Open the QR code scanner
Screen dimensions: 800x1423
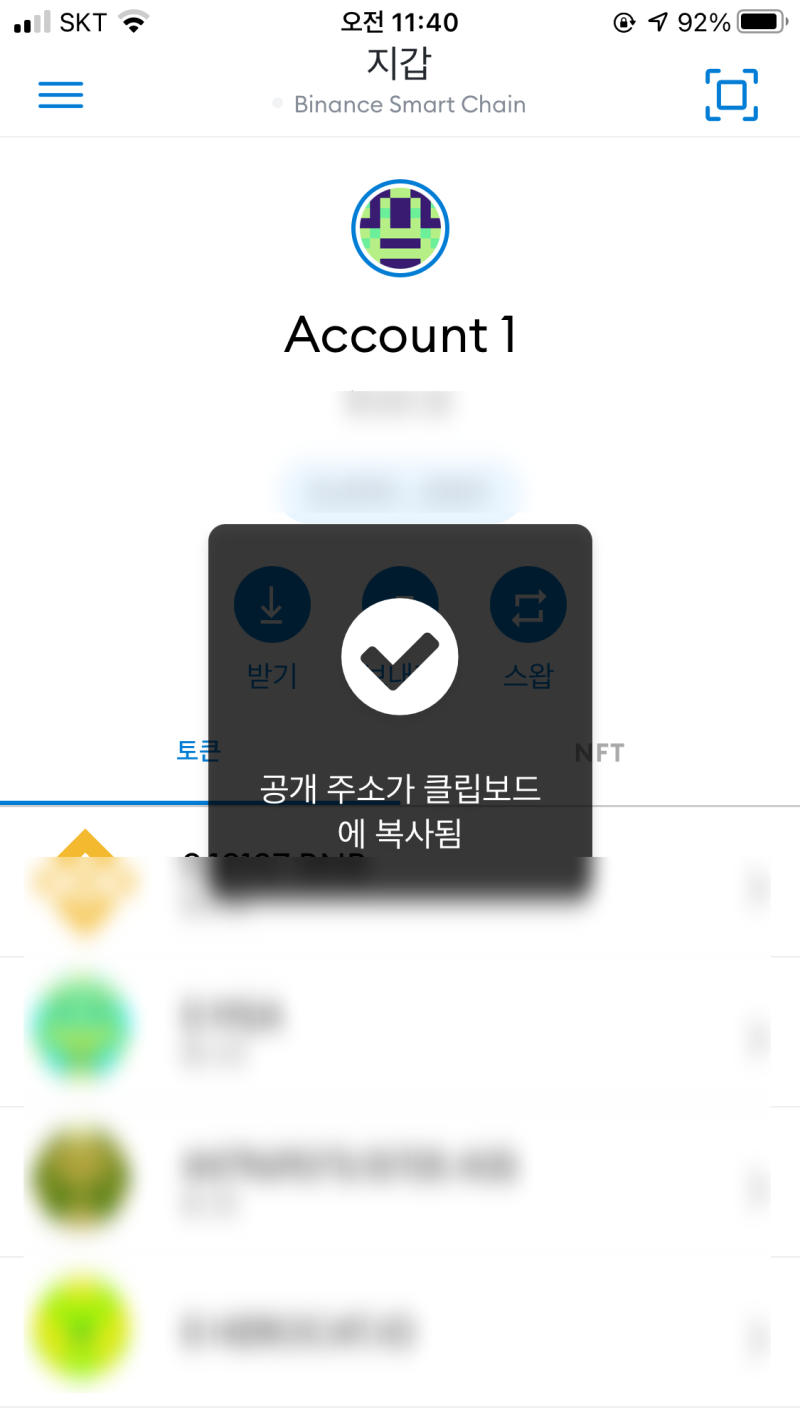[x=731, y=95]
